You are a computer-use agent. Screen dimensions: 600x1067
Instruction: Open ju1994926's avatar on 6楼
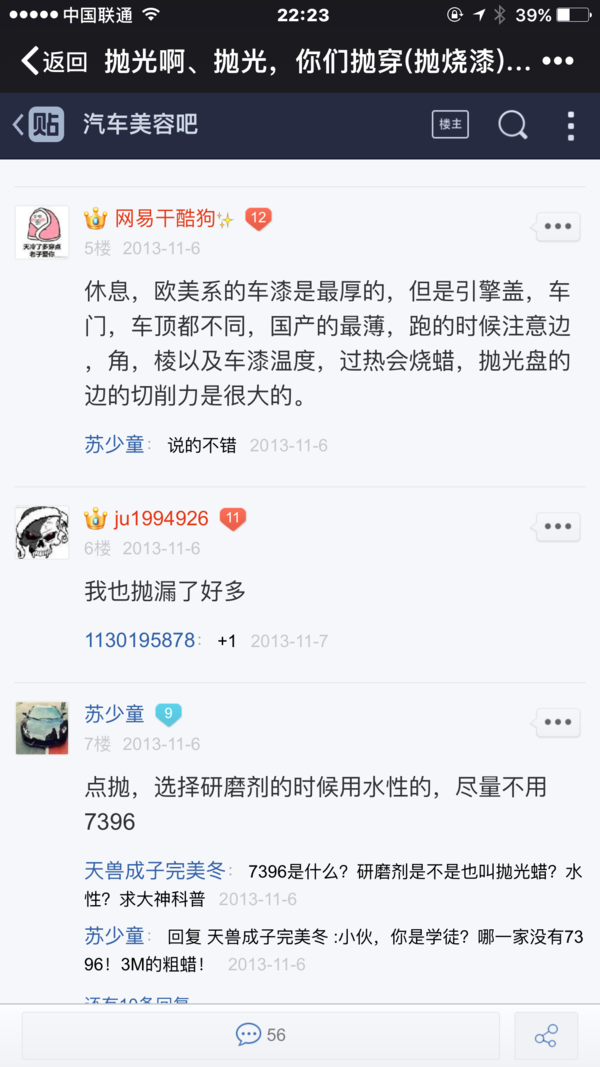click(x=42, y=532)
